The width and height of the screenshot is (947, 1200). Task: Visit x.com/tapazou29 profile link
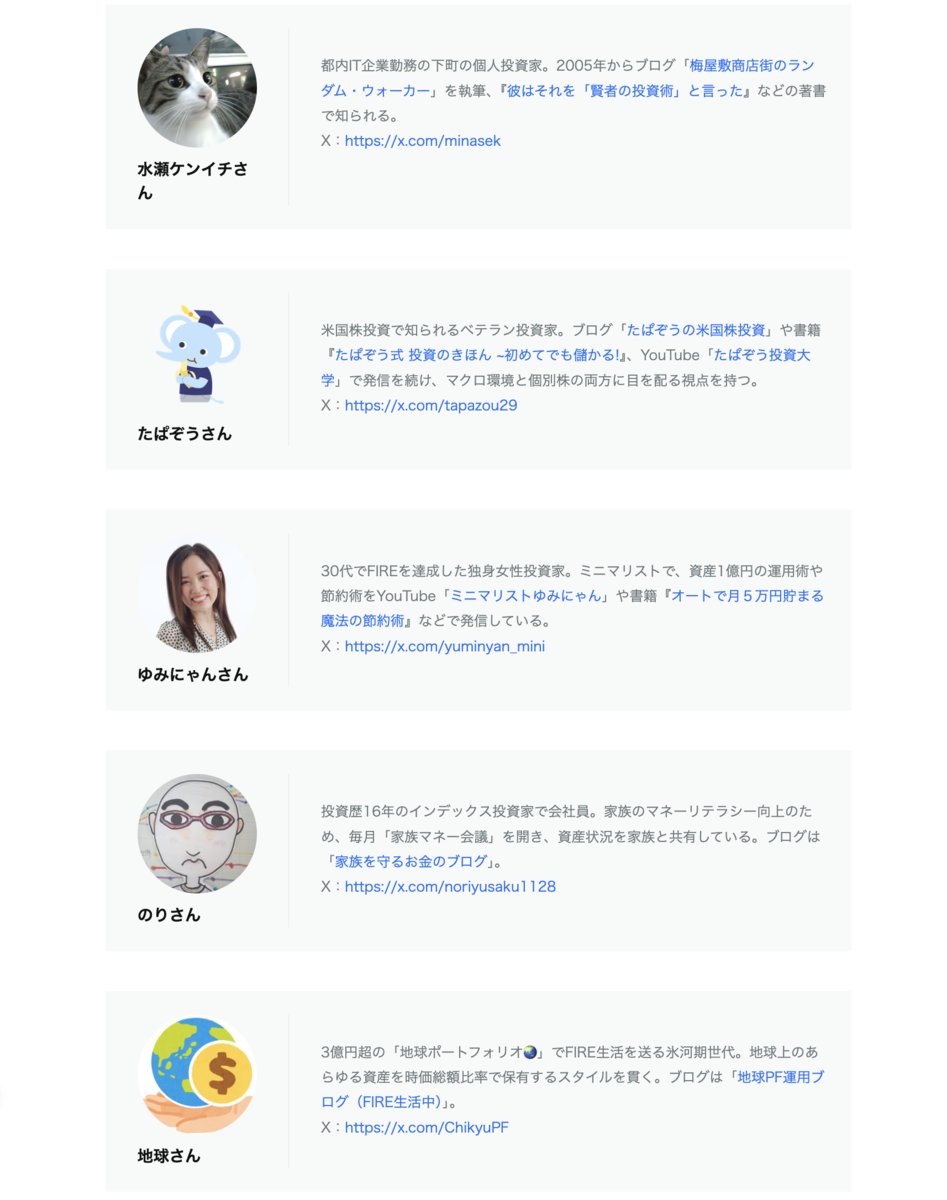point(431,406)
